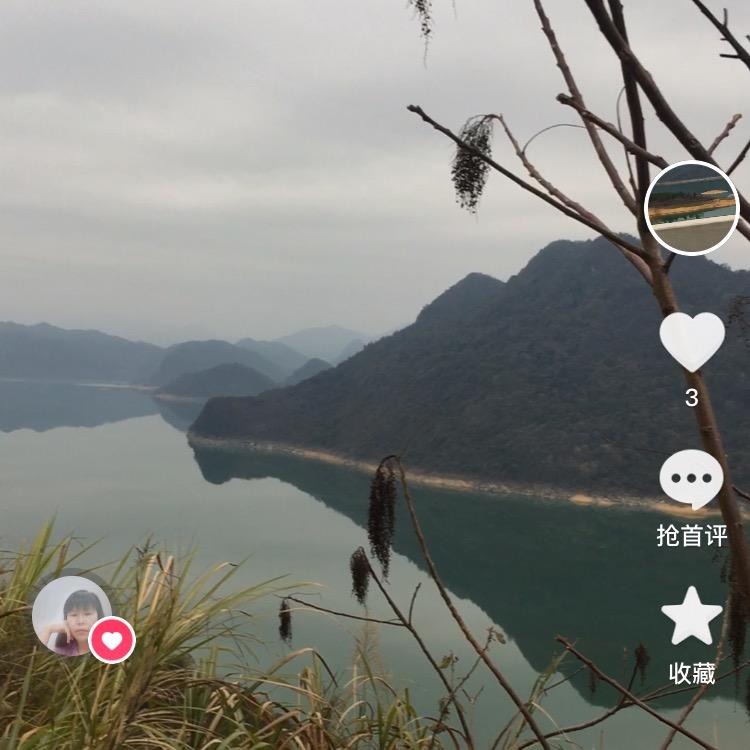
Task: Open the circular thumbnail at top right
Action: click(x=692, y=208)
